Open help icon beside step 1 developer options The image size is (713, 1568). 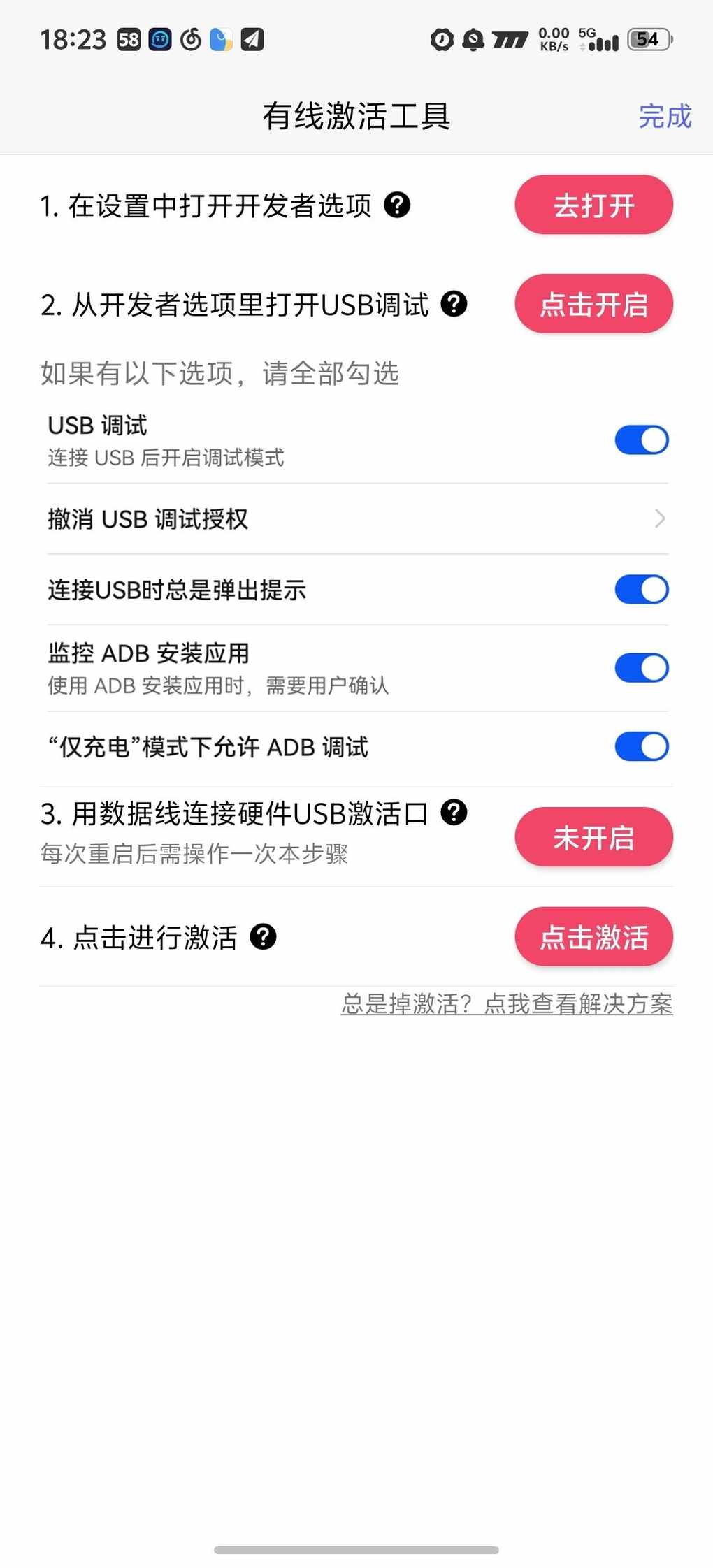pyautogui.click(x=398, y=205)
